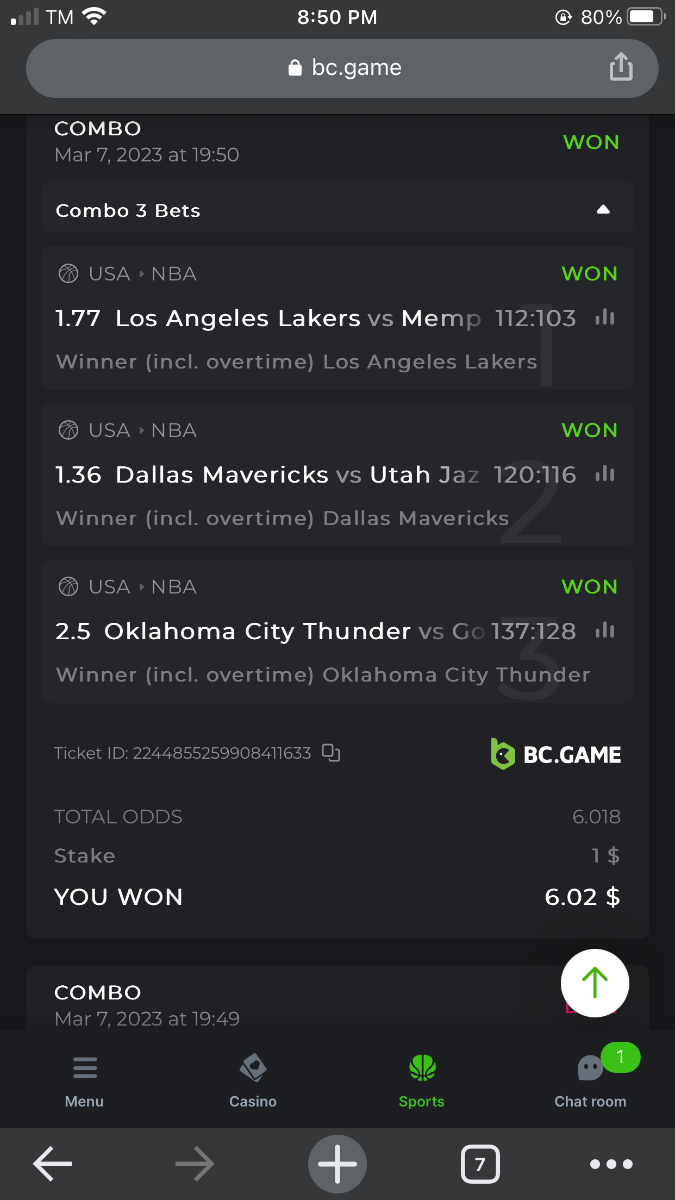Go back in the browser
This screenshot has height=1200, width=675.
52,1164
